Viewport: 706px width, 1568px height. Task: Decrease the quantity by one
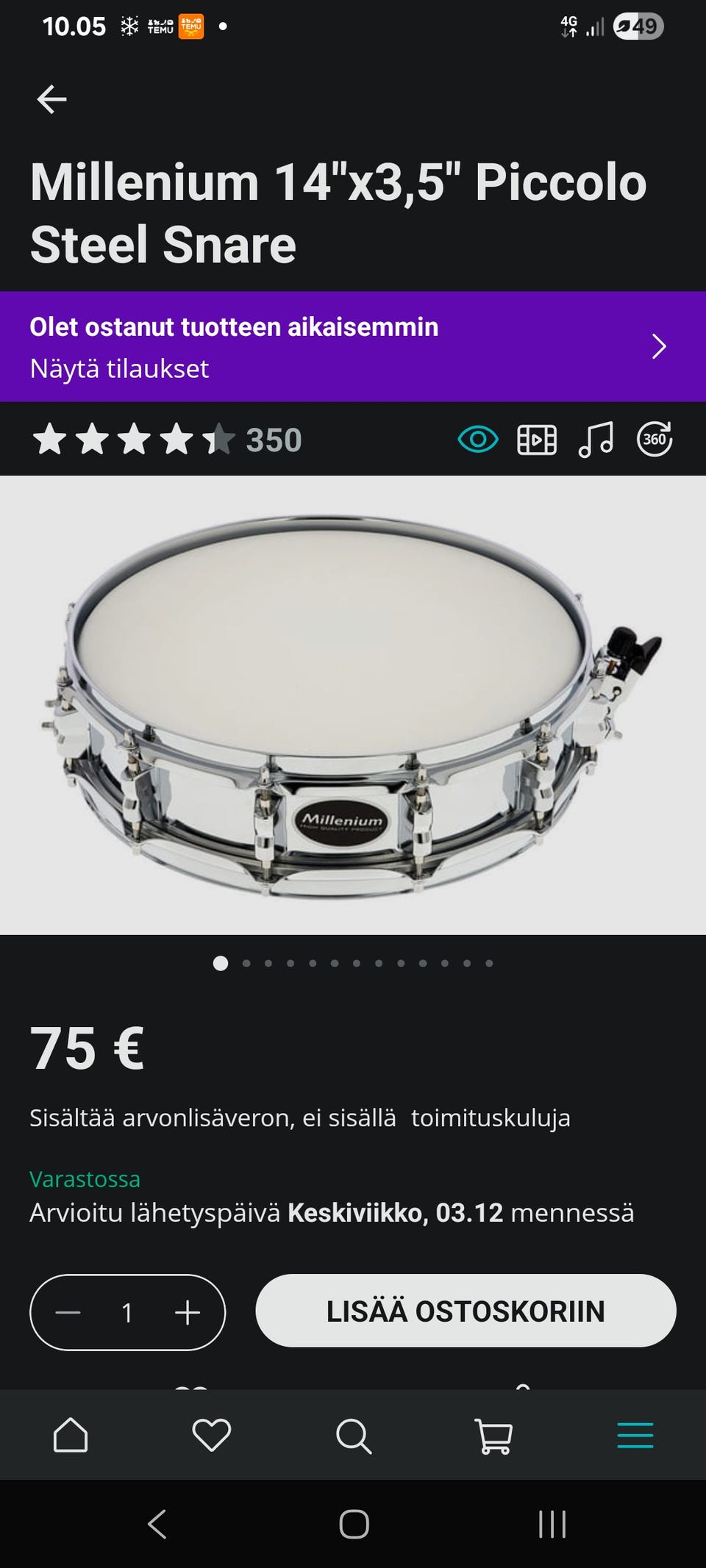[68, 1312]
